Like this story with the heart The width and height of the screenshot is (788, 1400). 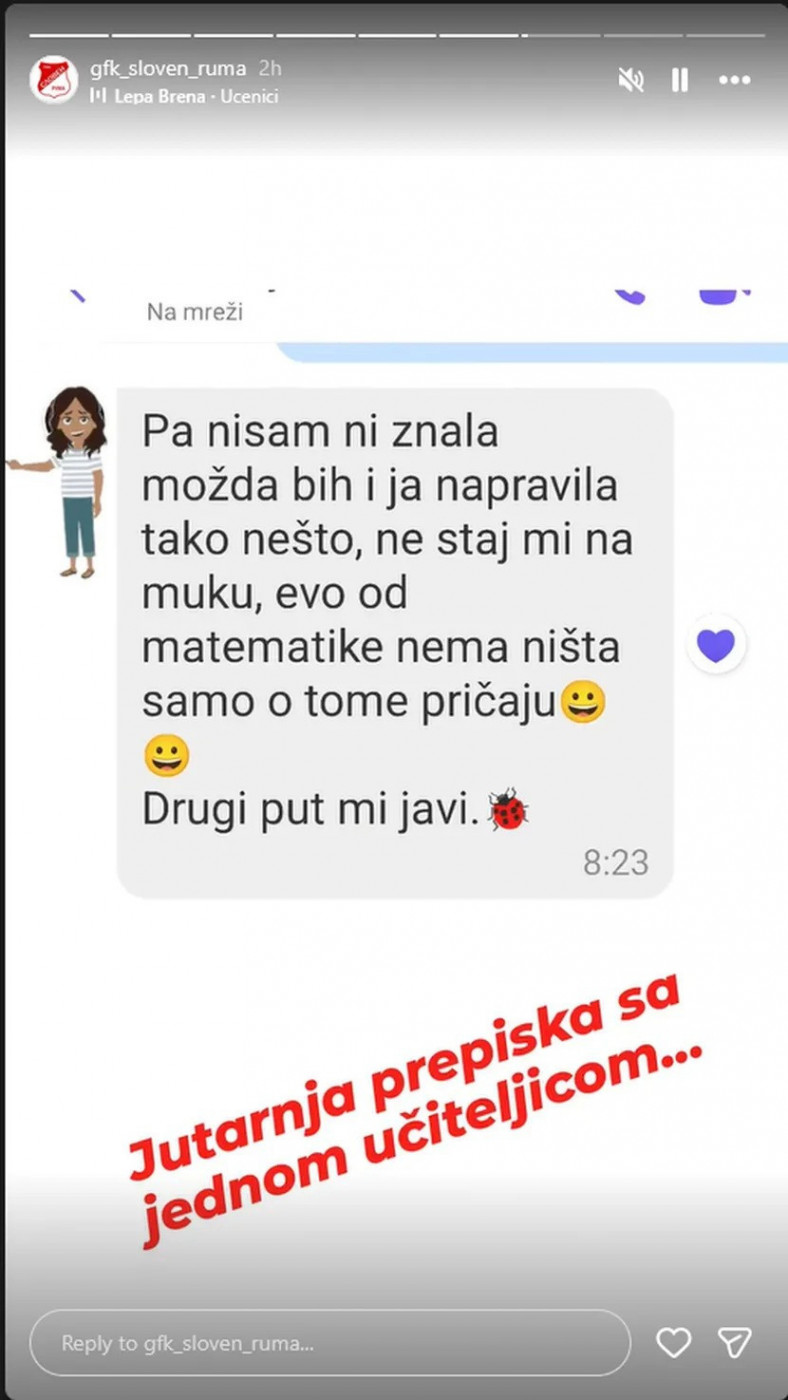674,1343
